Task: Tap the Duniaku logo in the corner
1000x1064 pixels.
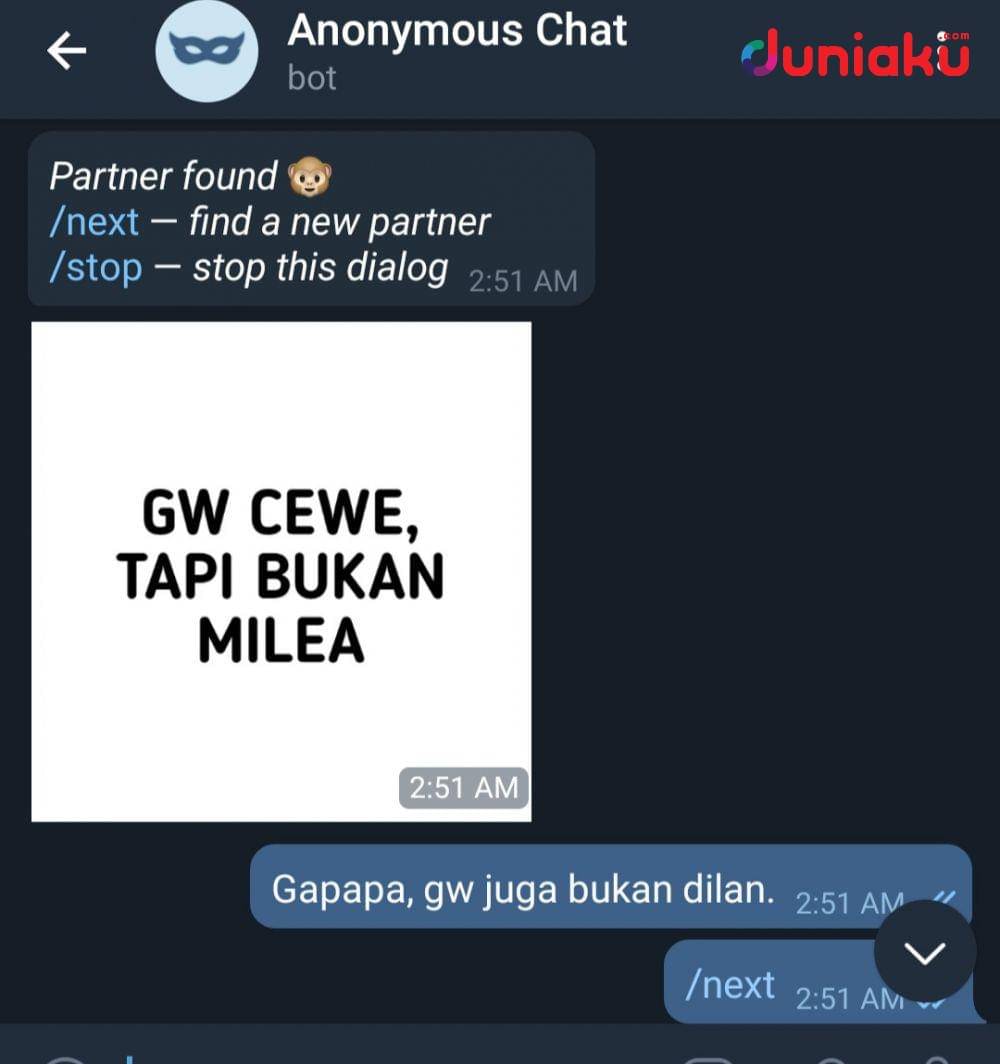Action: [855, 55]
